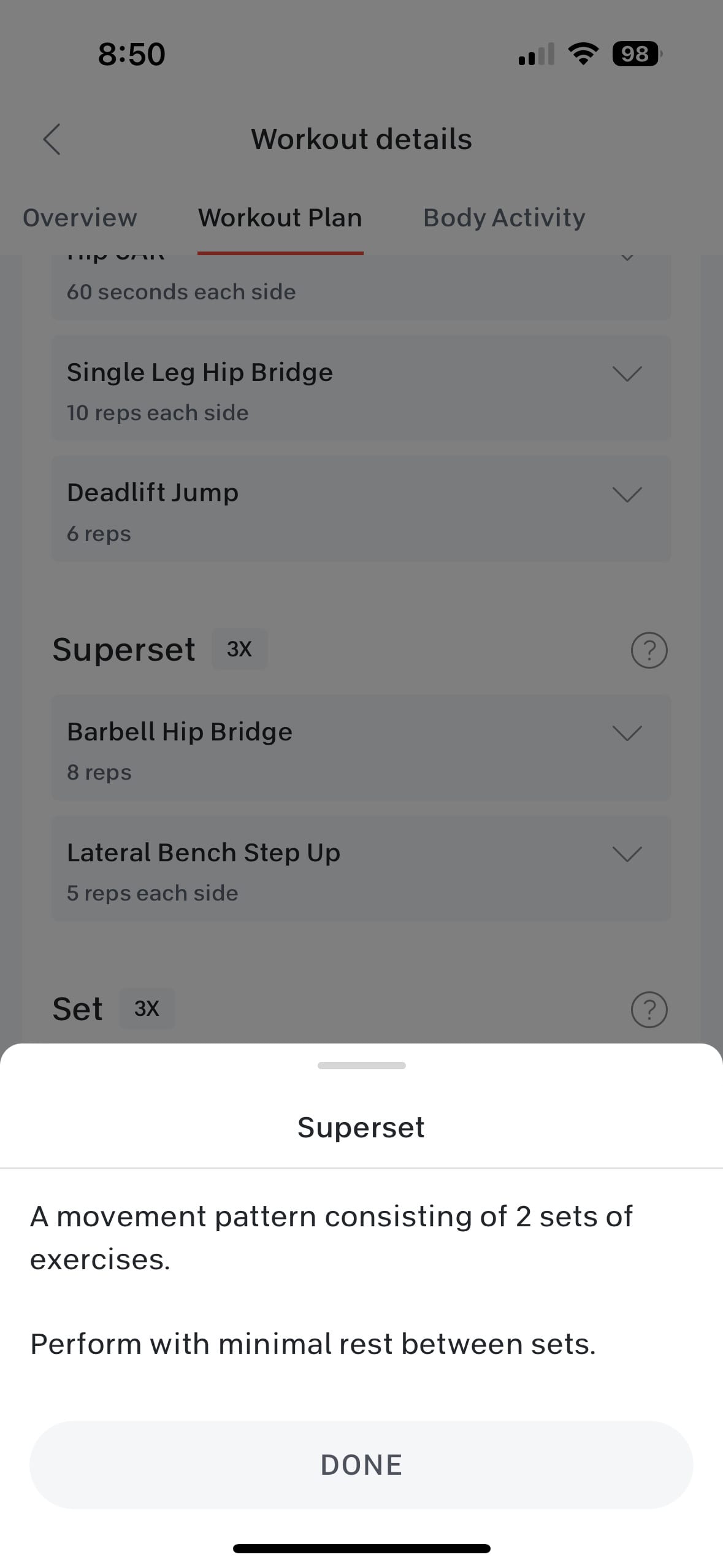Image resolution: width=723 pixels, height=1568 pixels.
Task: Select the Workout Plan tab
Action: tap(280, 218)
